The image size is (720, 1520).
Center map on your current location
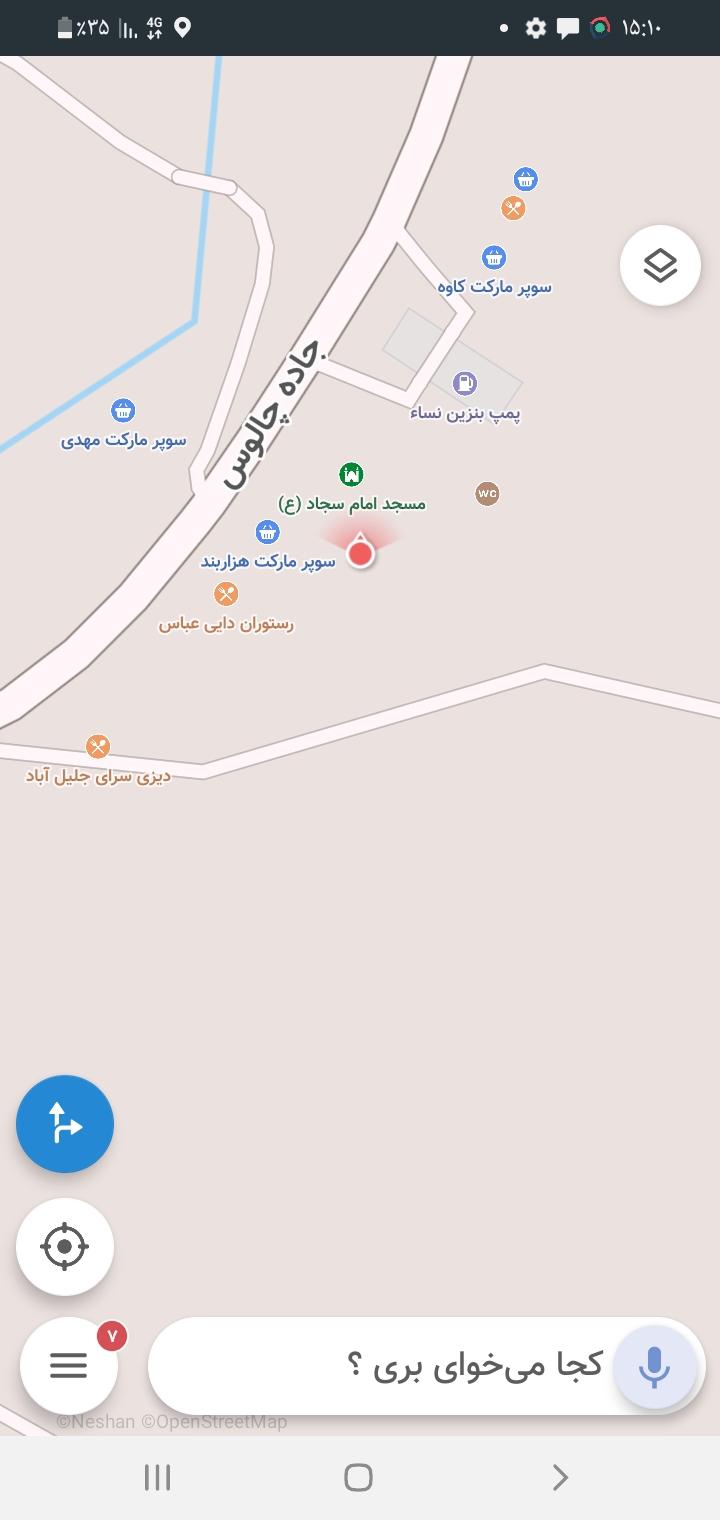click(65, 1246)
